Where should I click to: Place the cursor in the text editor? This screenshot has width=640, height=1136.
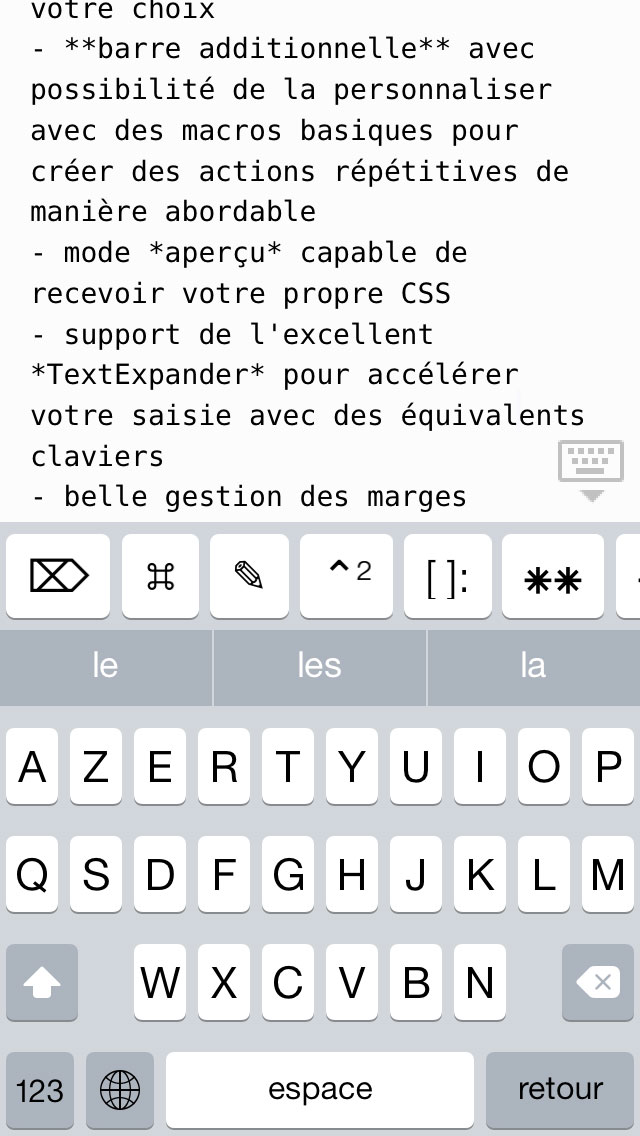320,257
